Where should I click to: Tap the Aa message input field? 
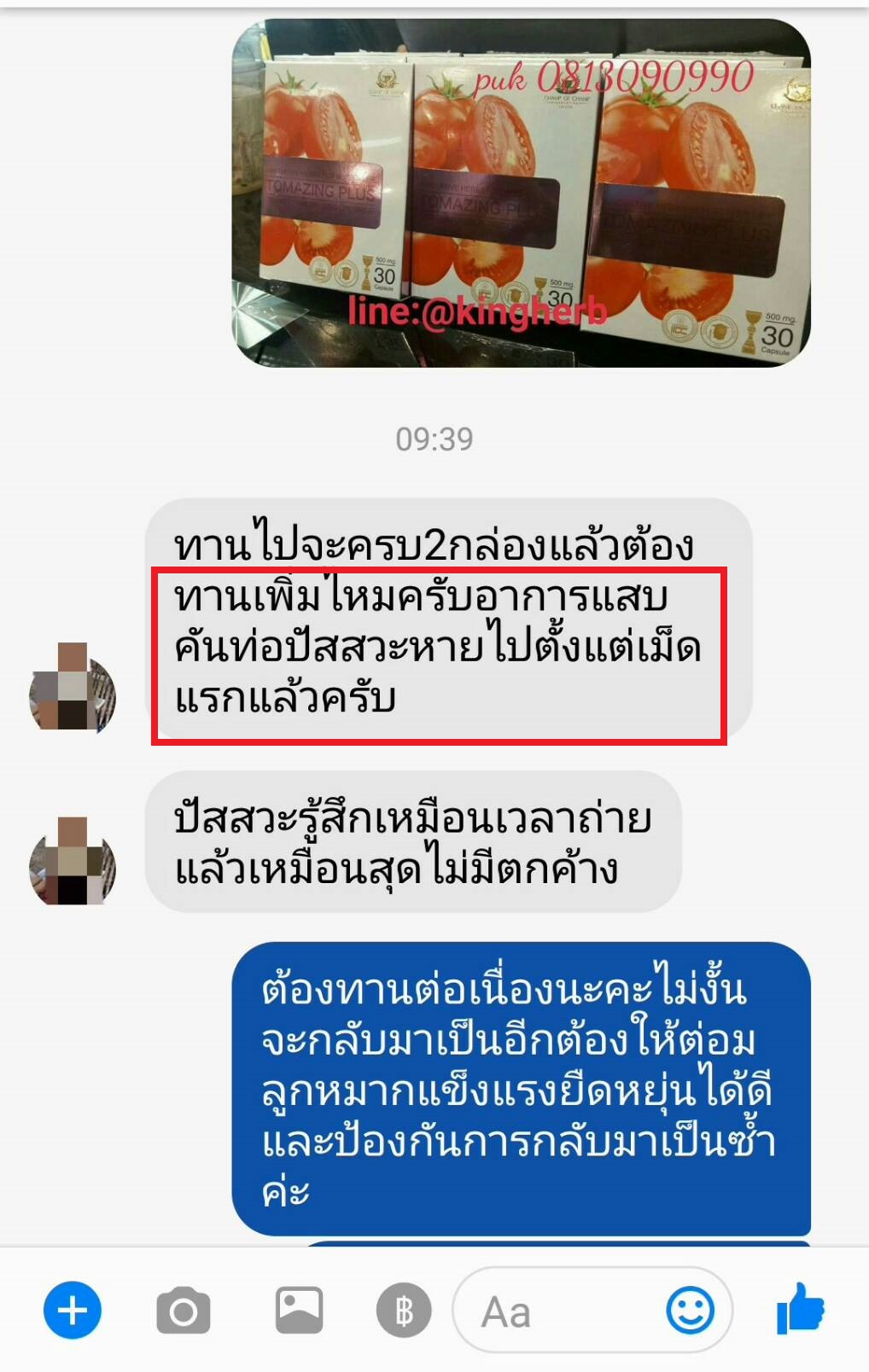(x=555, y=1311)
